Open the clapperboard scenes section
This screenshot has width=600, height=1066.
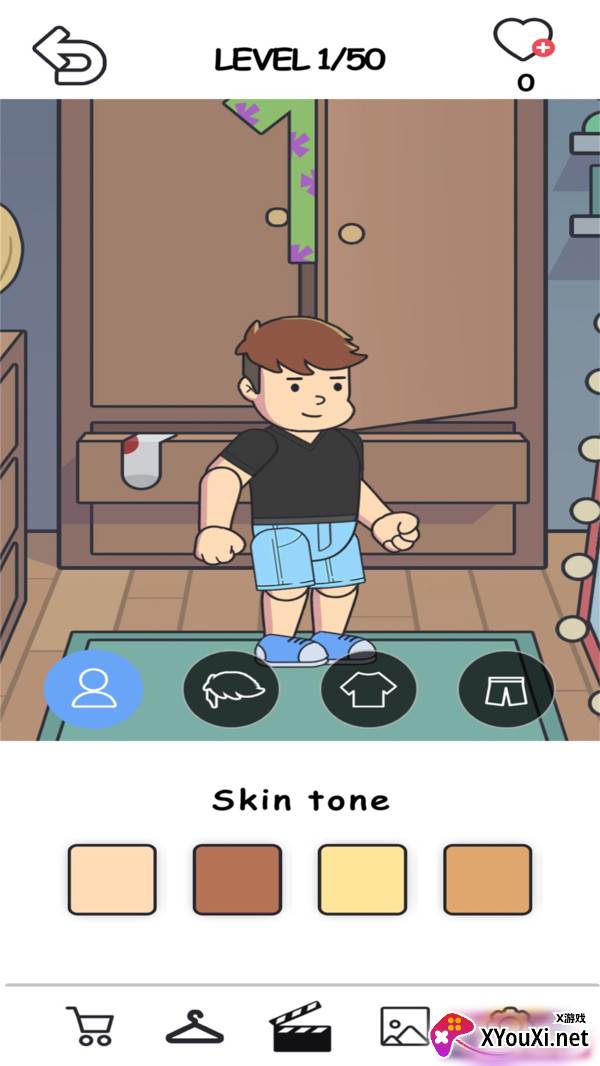299,1025
